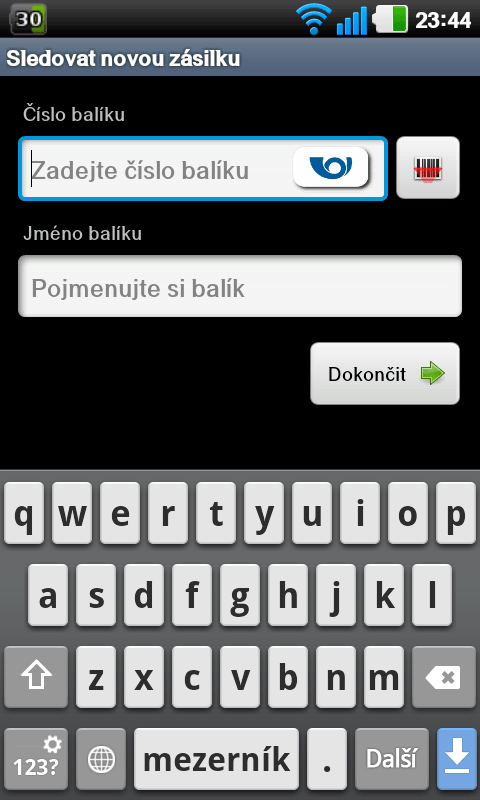Tap the mezerník space key
480x800 pixels.
pyautogui.click(x=216, y=759)
